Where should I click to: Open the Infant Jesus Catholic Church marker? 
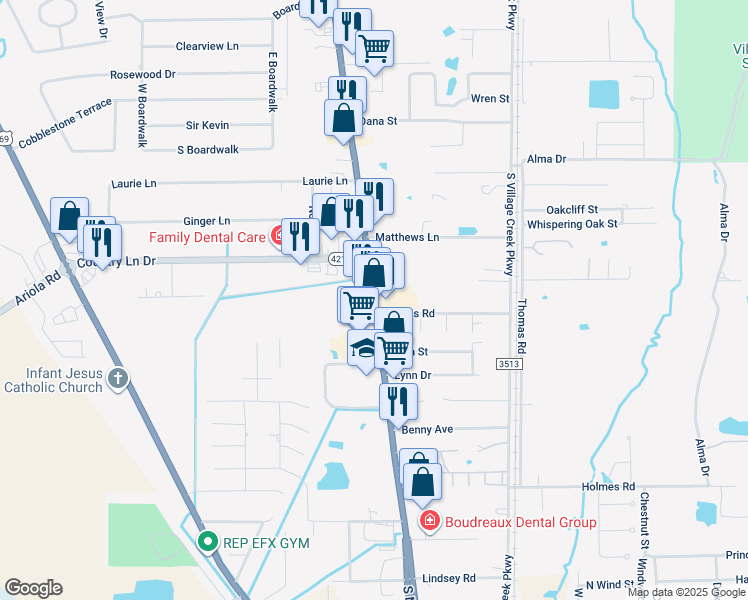[x=118, y=379]
